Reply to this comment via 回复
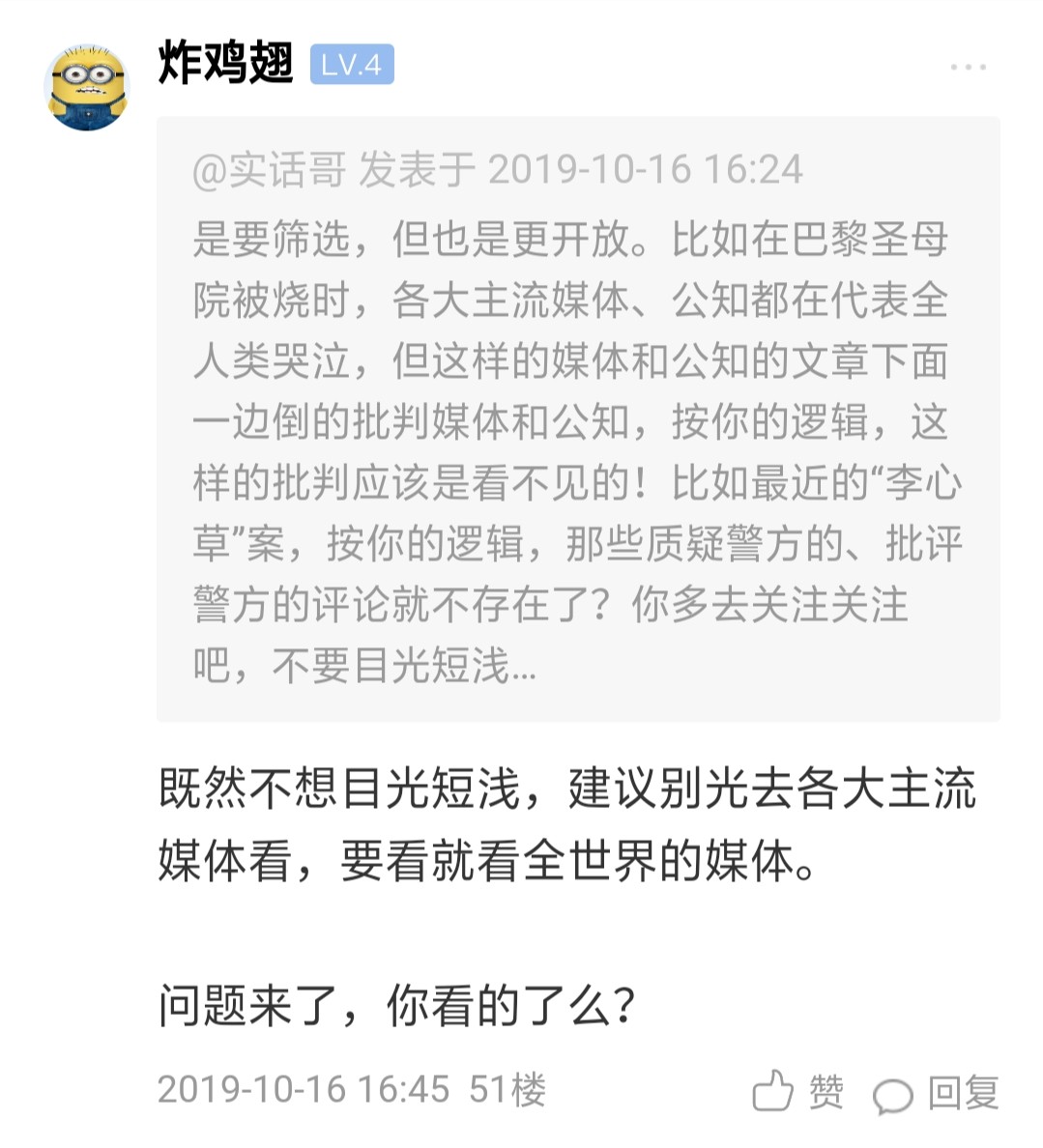The image size is (1043, 1148). [936, 1093]
